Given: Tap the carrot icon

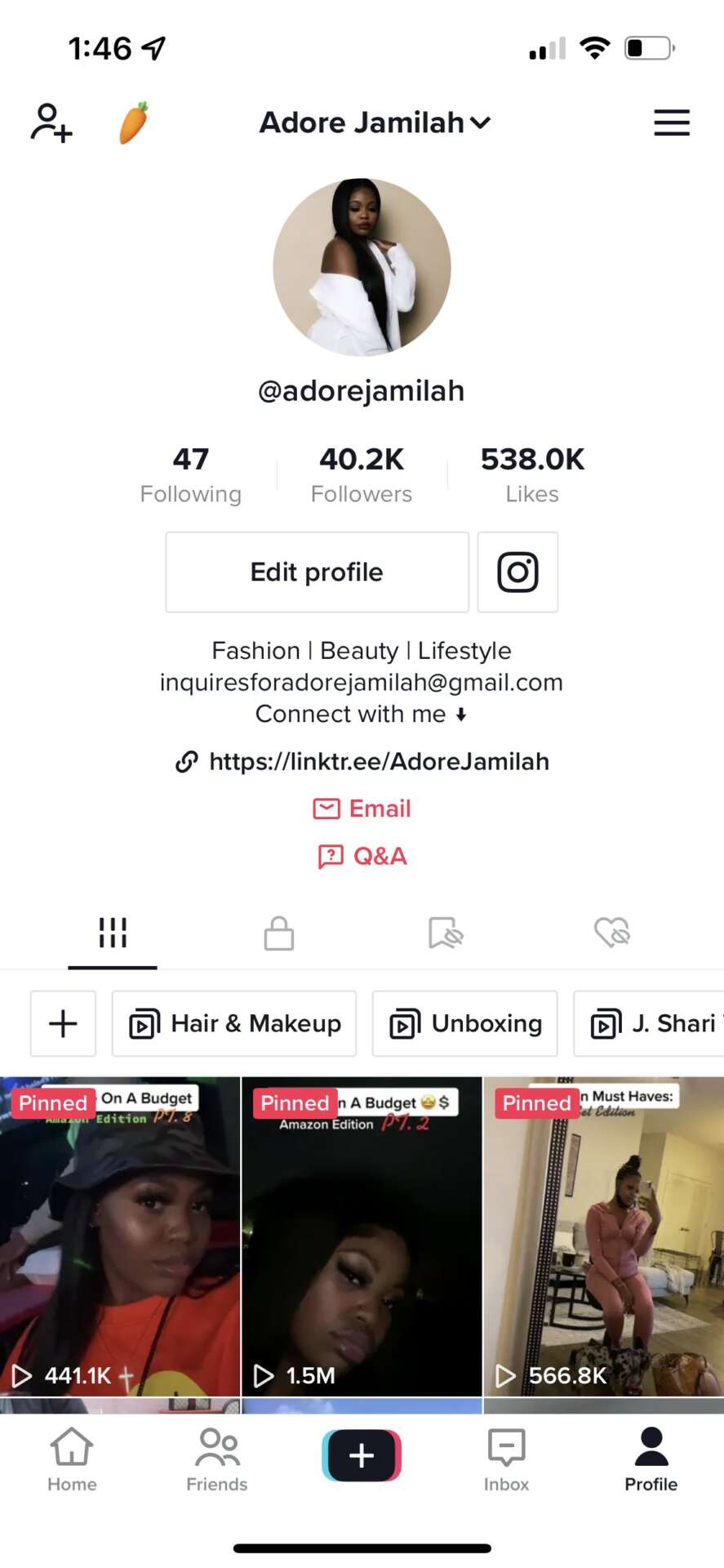Looking at the screenshot, I should (x=134, y=122).
